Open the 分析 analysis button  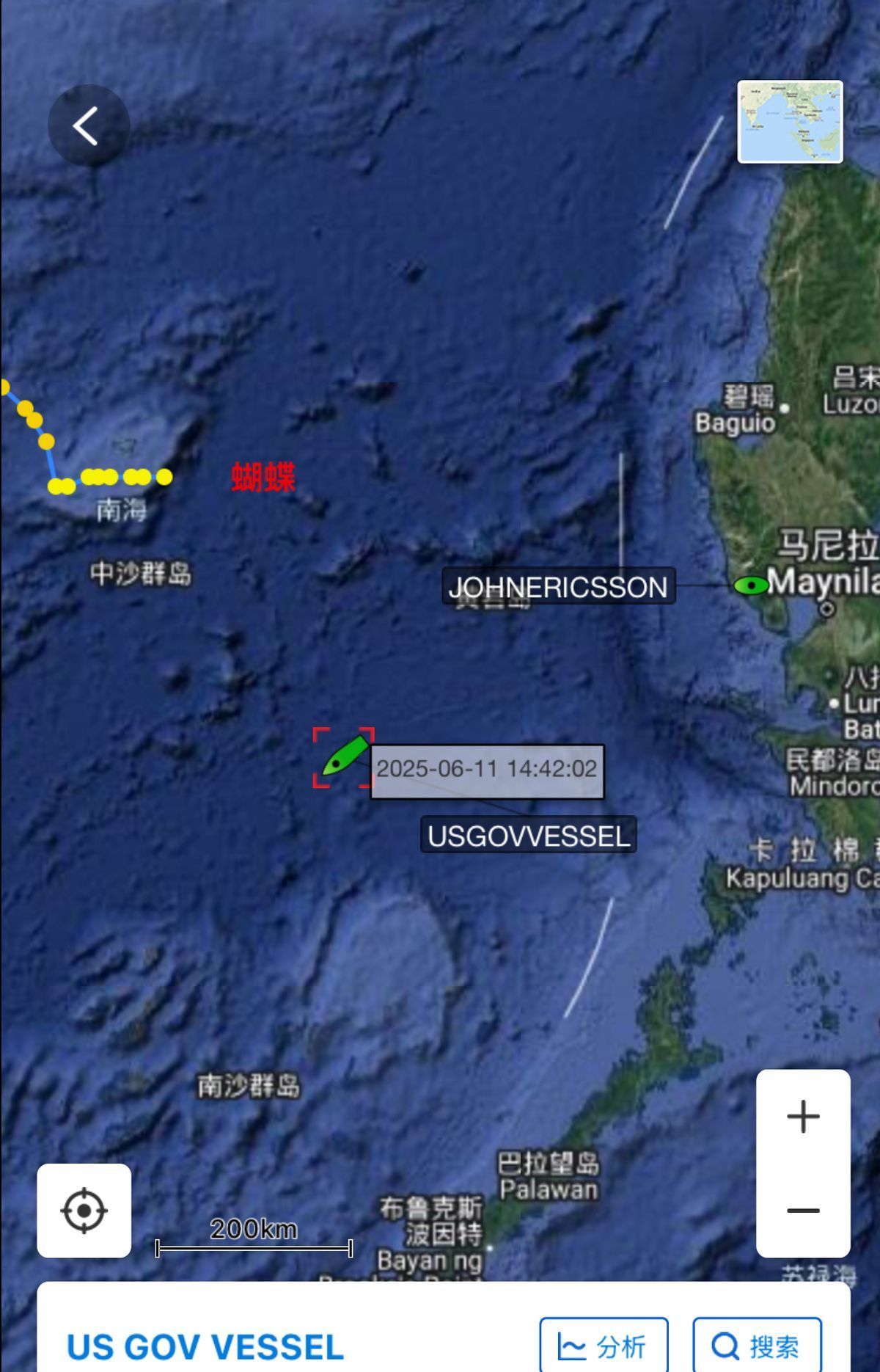click(x=604, y=1346)
